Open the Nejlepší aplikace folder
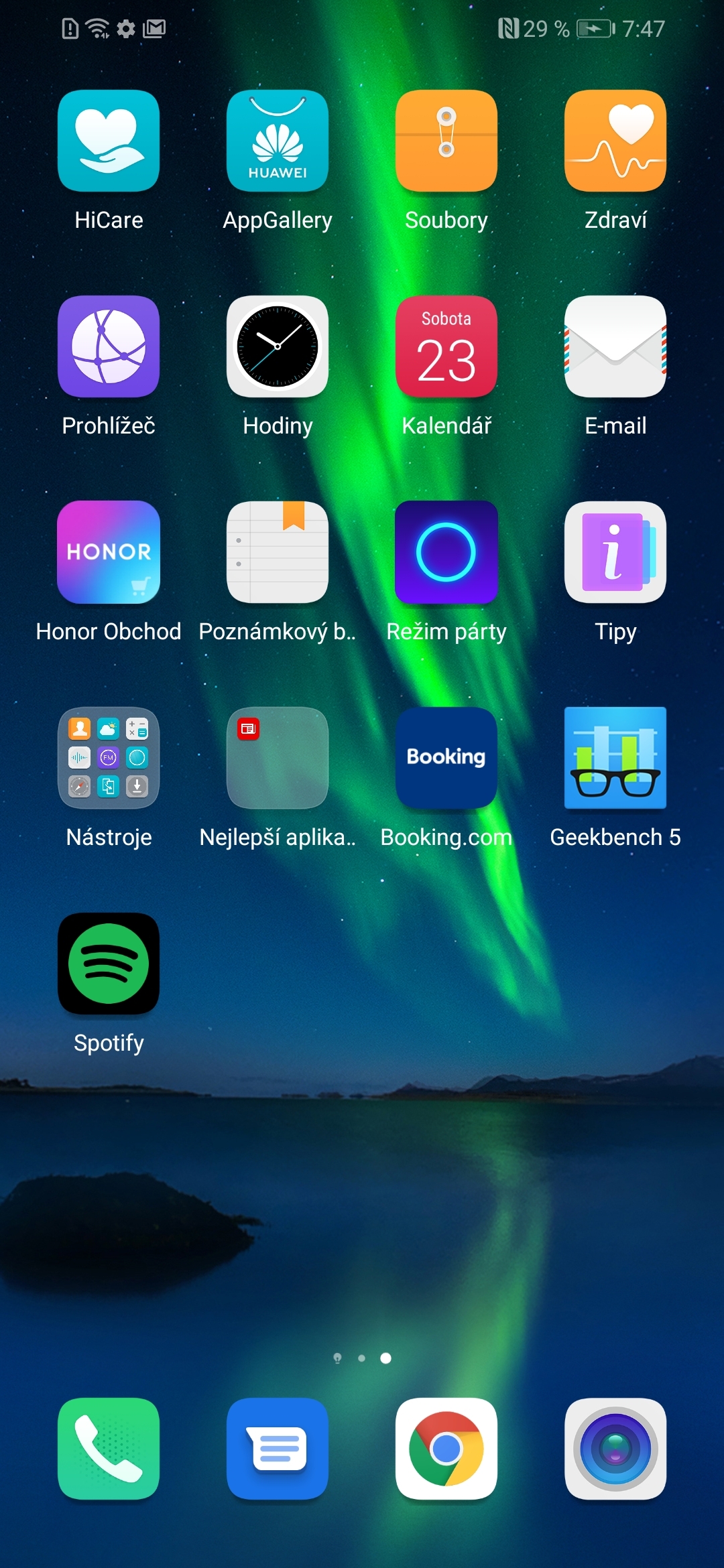This screenshot has width=724, height=1568. tap(278, 758)
